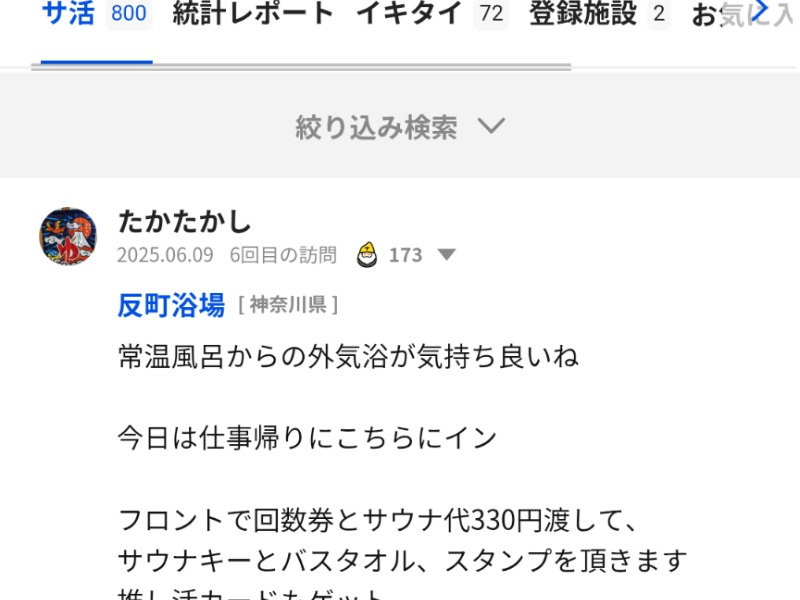This screenshot has height=600, width=800.
Task: Open the 反町浴場 facility link
Action: [171, 305]
